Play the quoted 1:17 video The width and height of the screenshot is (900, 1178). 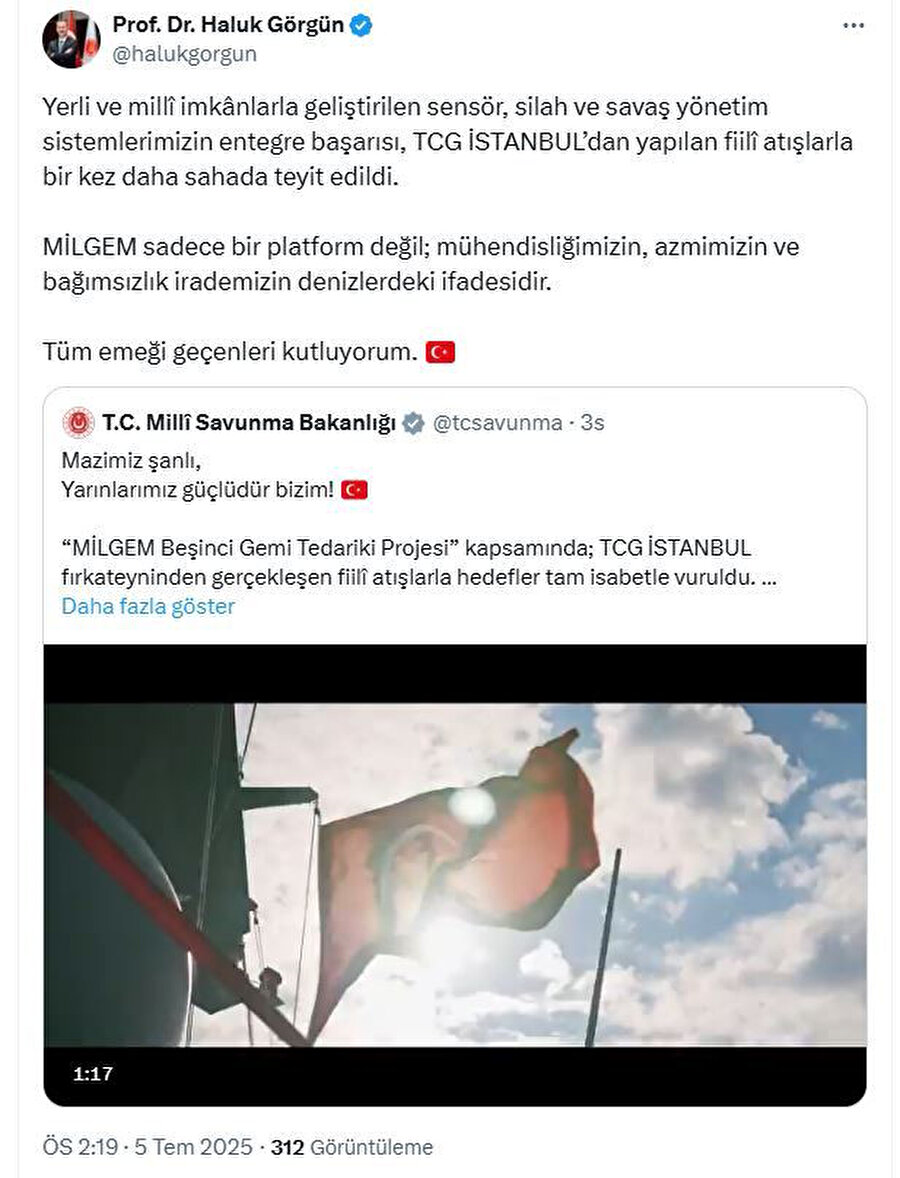455,874
